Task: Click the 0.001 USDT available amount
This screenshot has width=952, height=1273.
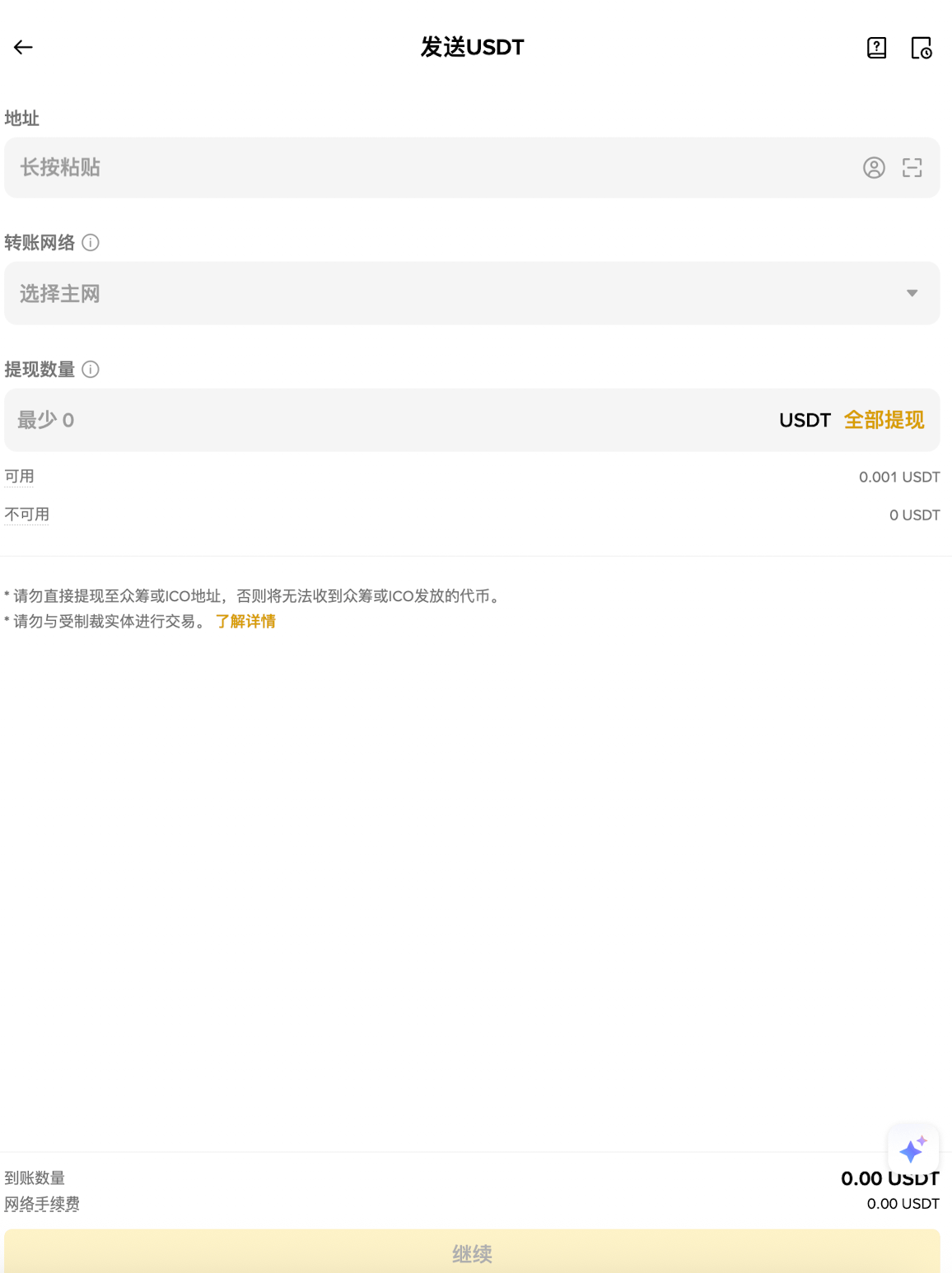Action: (898, 477)
